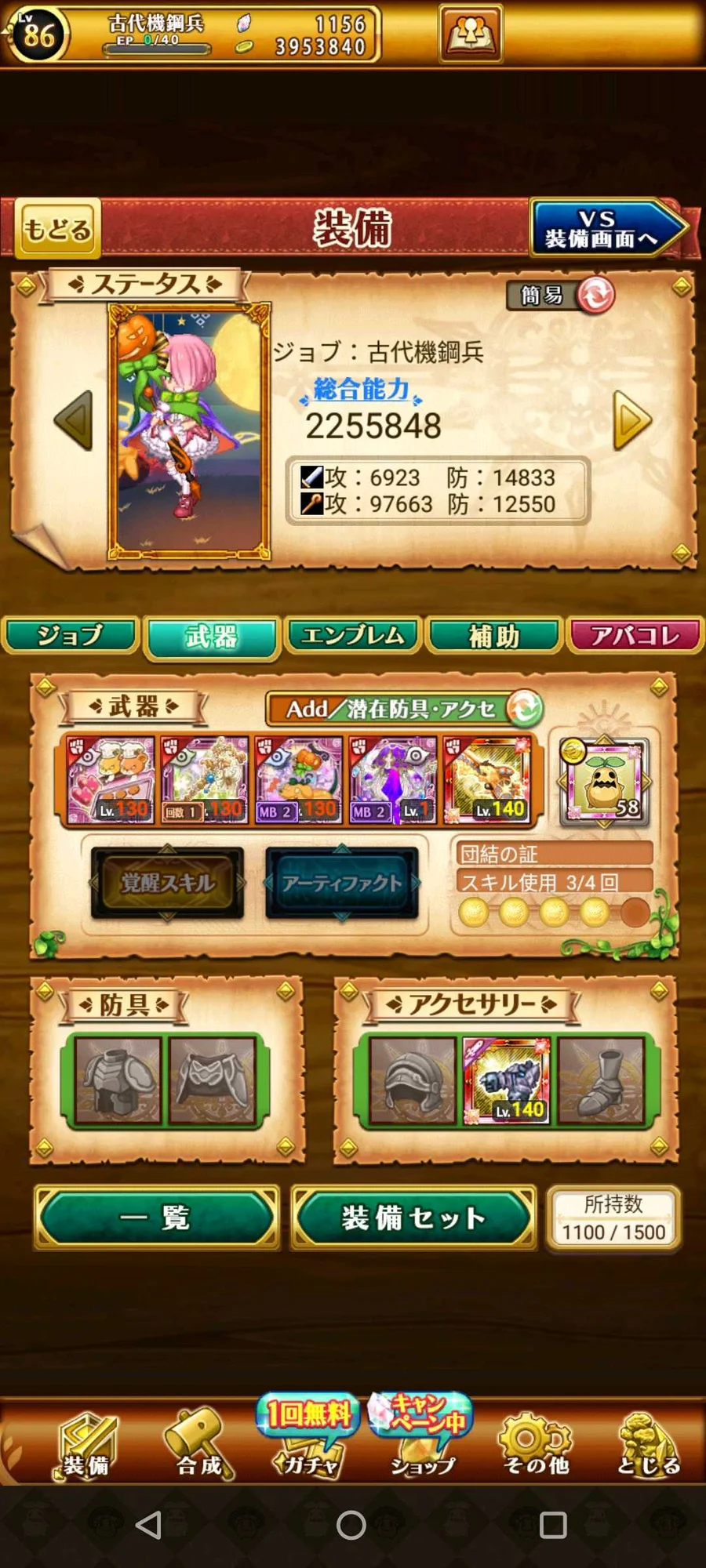Image resolution: width=706 pixels, height=1568 pixels.
Task: Toggle Add/潜在防具・アクセ view
Action: coord(405,709)
